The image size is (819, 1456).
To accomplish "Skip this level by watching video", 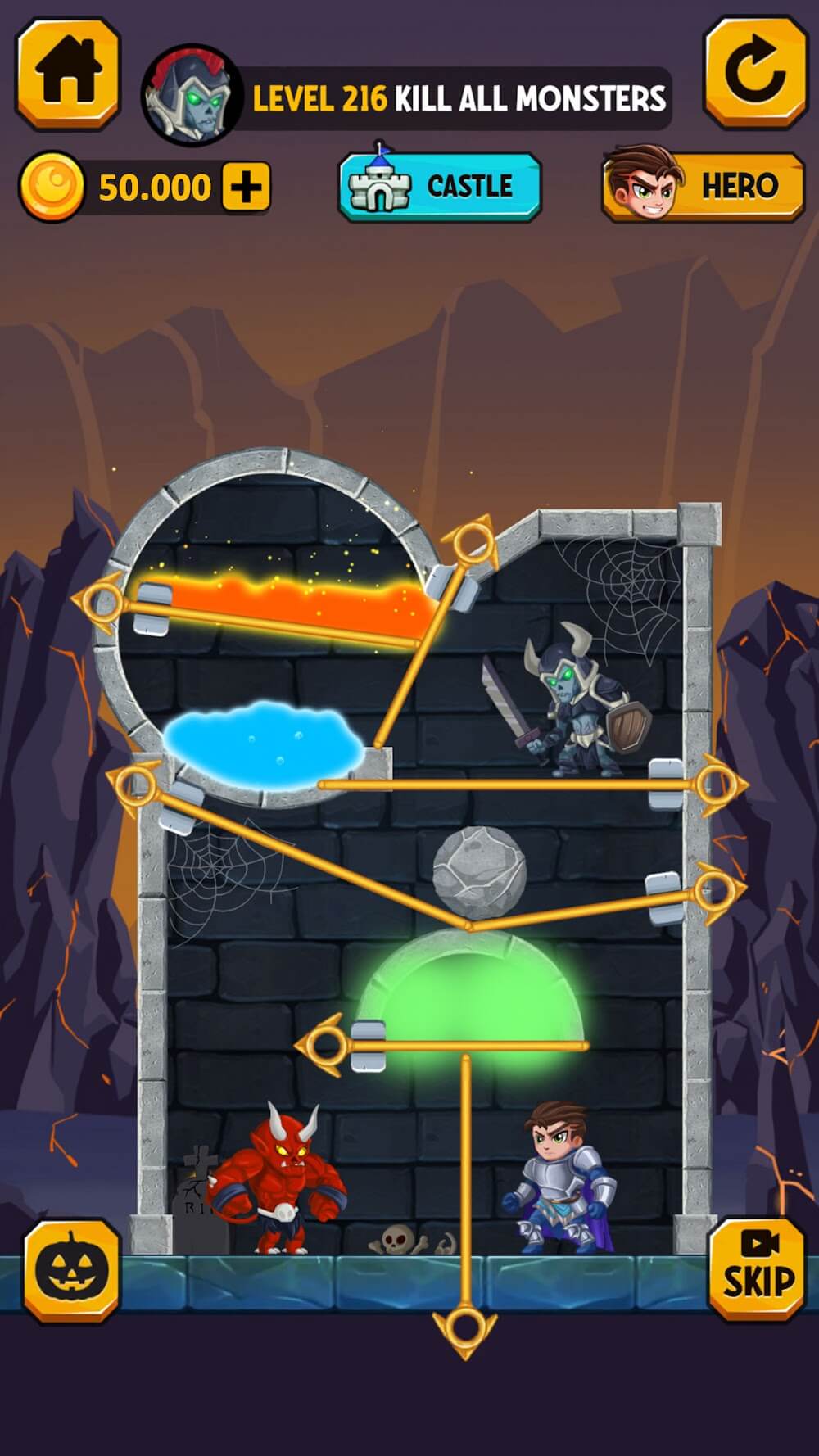I will [x=757, y=1268].
